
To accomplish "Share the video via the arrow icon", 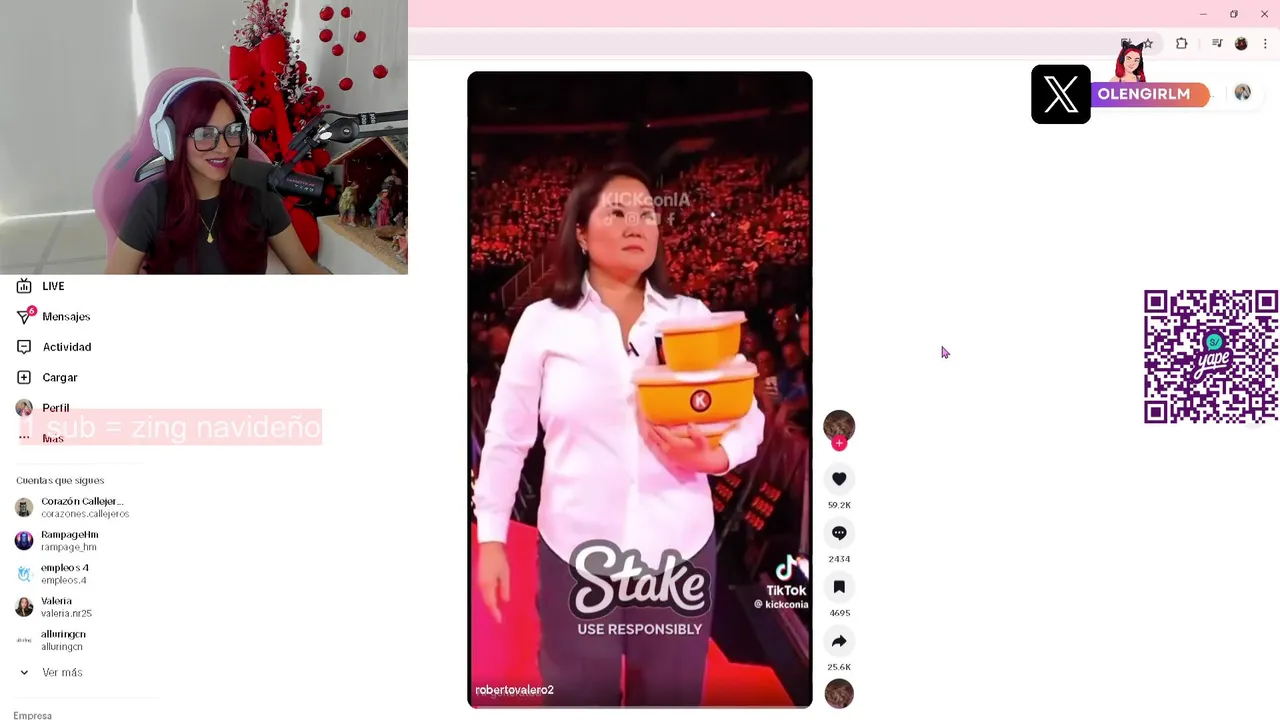I will click(x=839, y=641).
